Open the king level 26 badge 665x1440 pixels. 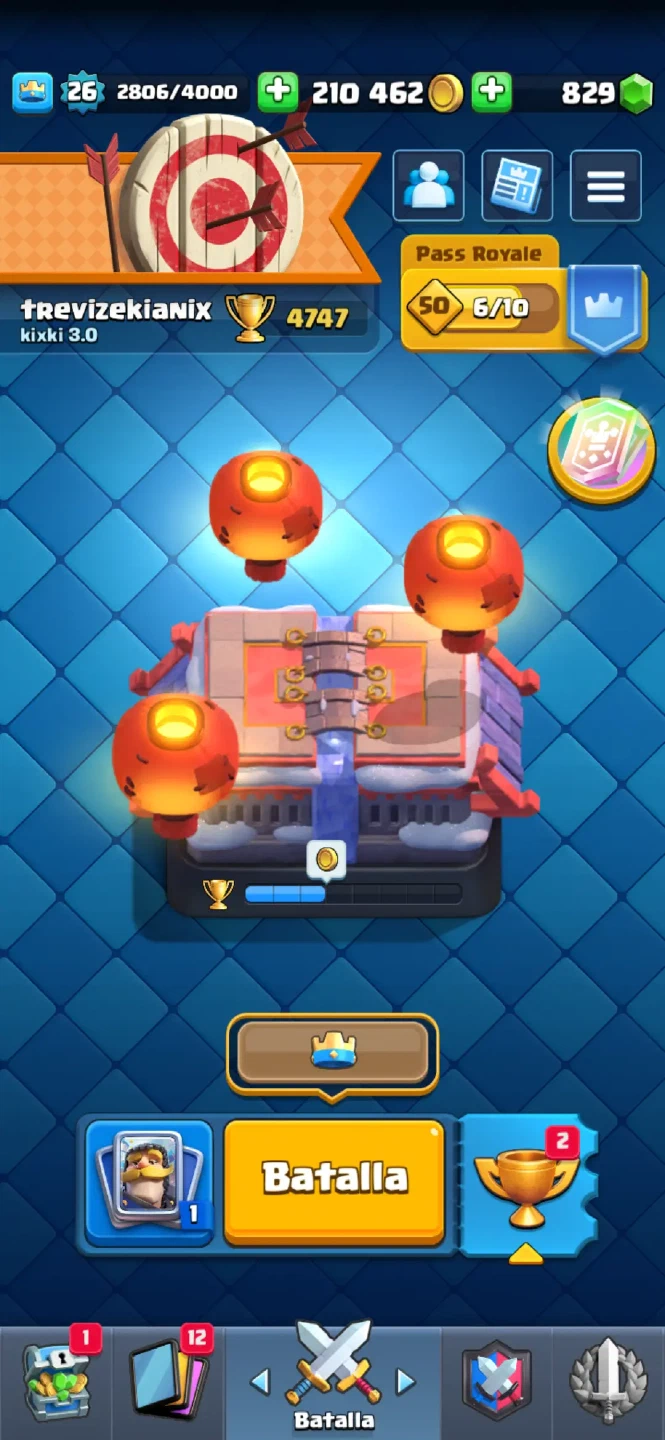[x=82, y=93]
